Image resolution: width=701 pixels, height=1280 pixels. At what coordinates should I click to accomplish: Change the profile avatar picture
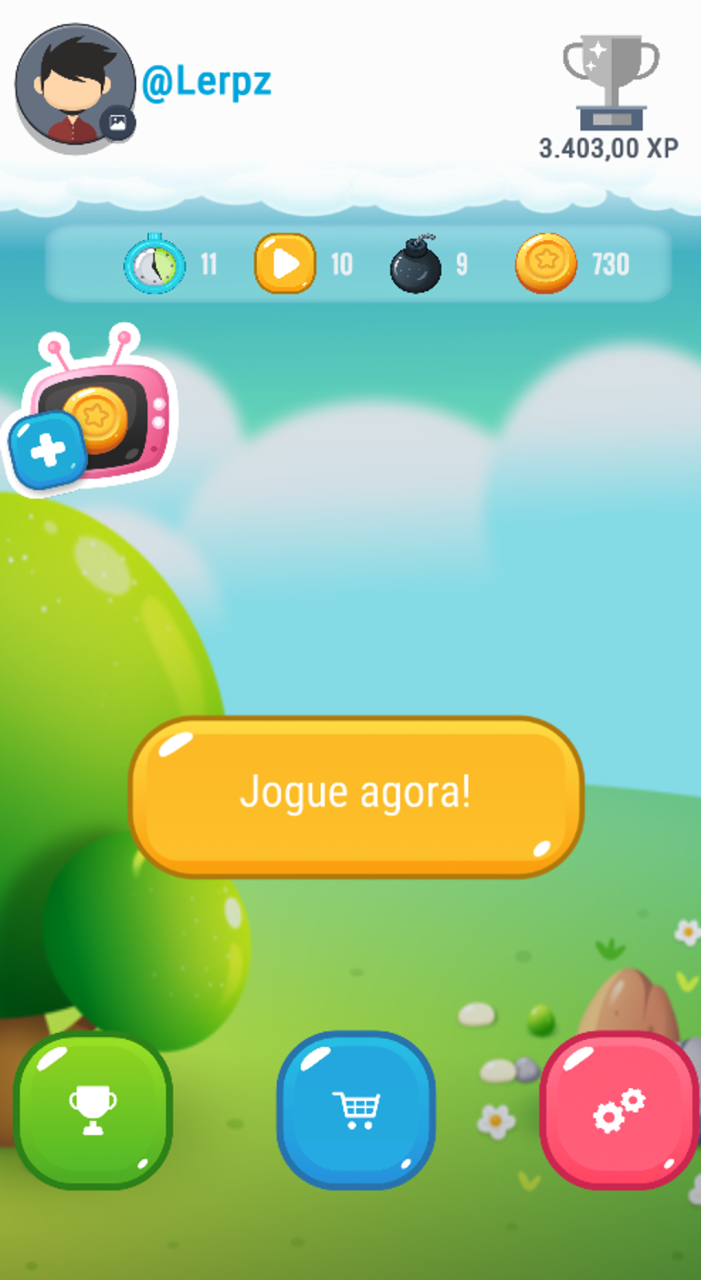[117, 123]
